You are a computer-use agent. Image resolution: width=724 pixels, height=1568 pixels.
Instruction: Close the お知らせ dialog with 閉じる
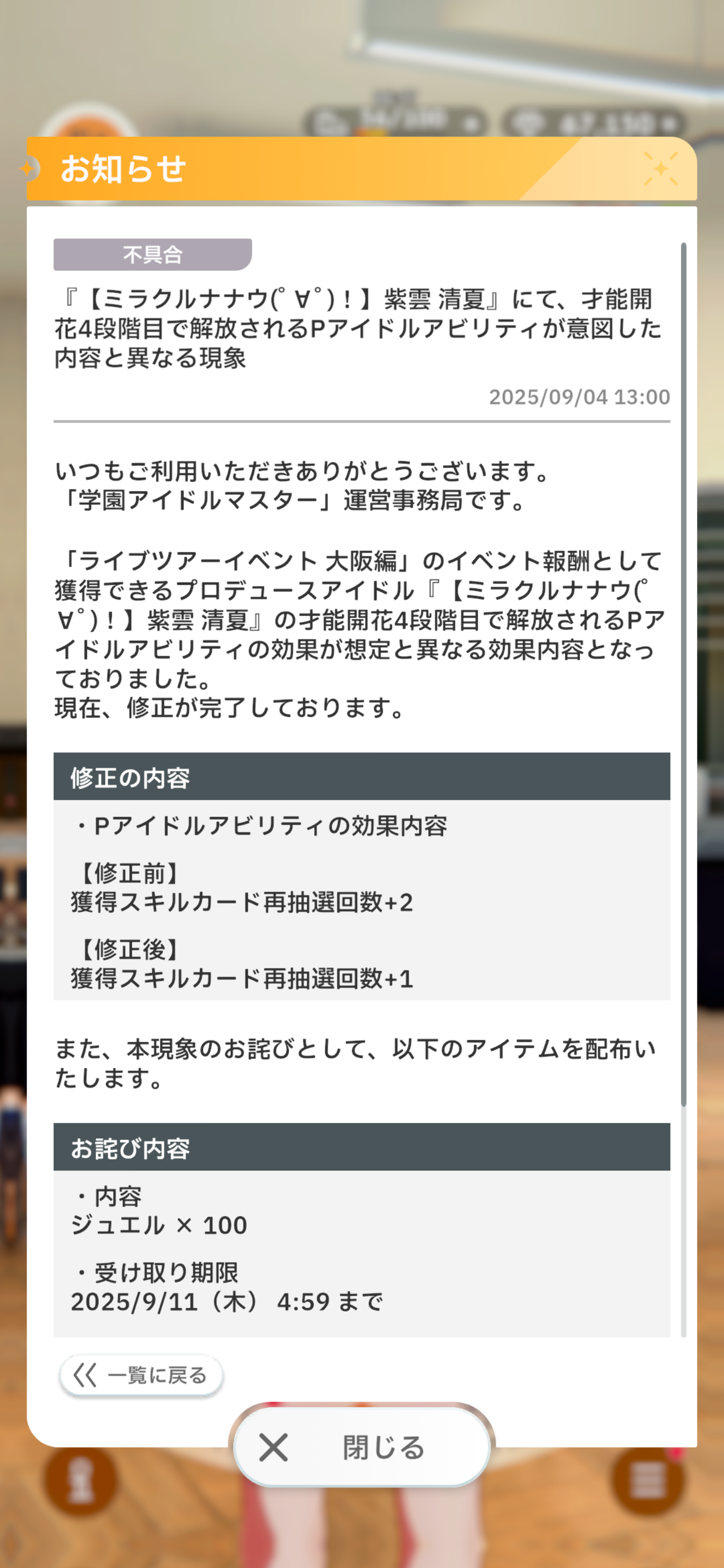(x=361, y=1446)
